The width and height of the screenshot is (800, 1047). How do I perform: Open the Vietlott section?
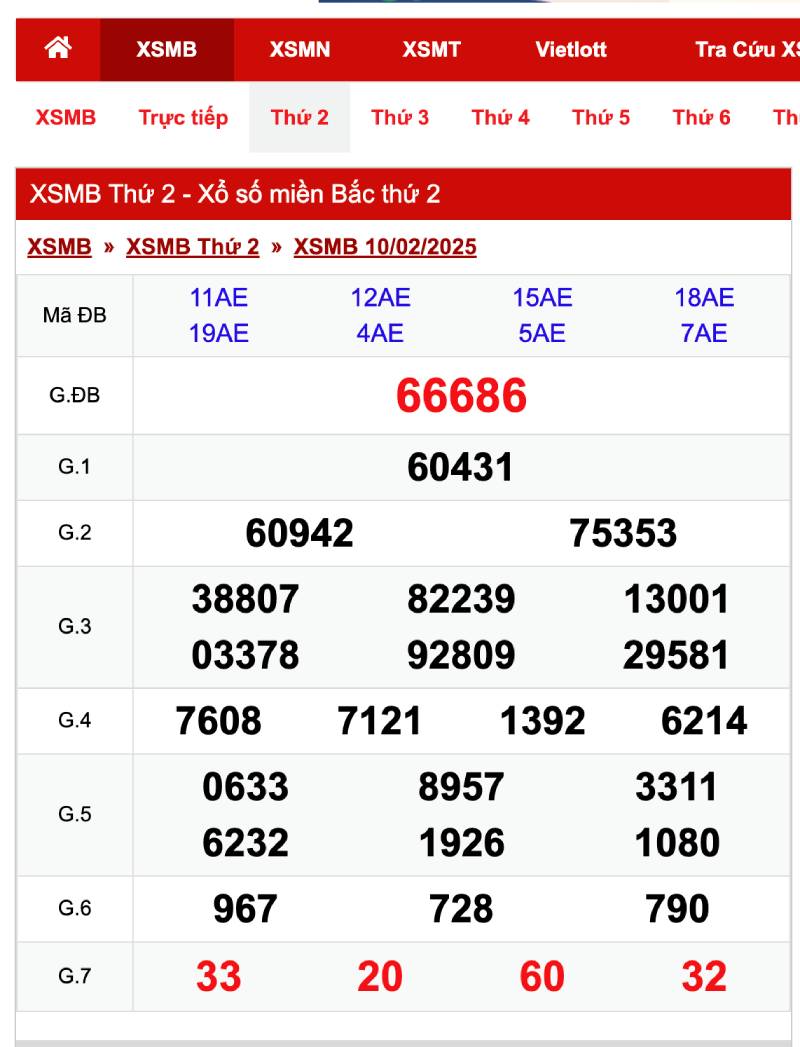[571, 49]
